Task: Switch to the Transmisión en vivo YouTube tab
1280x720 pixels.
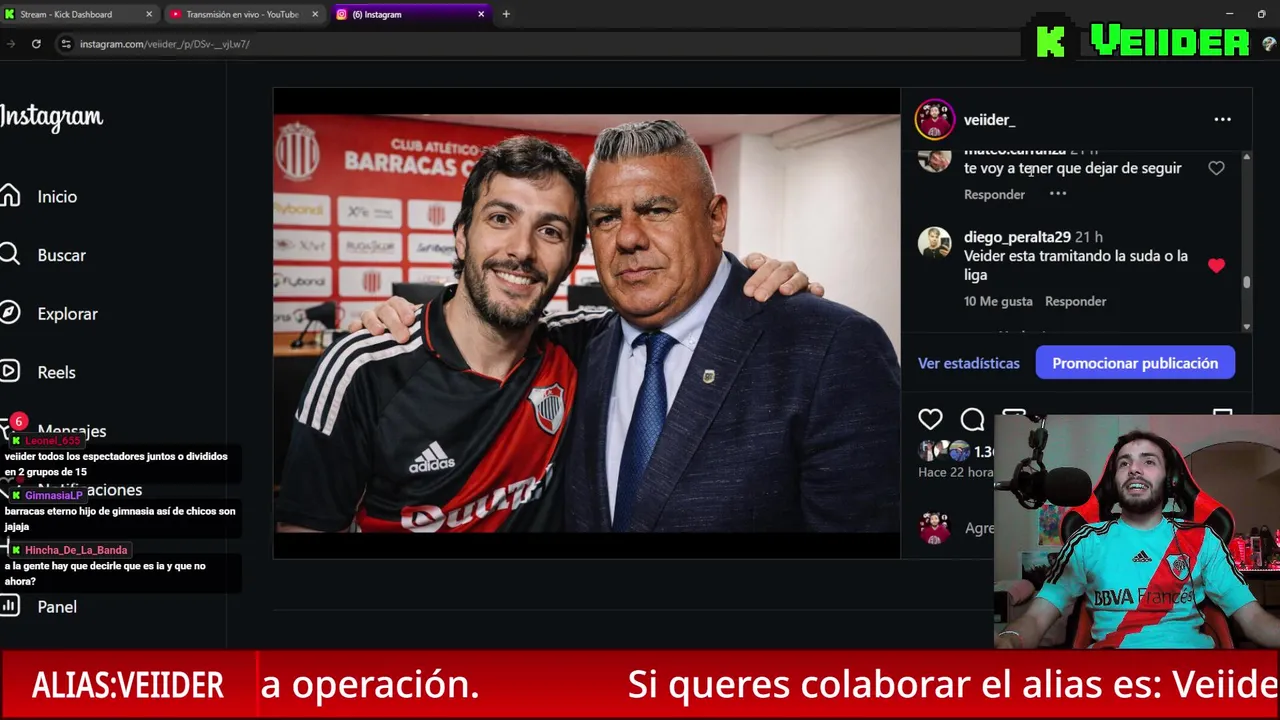Action: pos(240,14)
